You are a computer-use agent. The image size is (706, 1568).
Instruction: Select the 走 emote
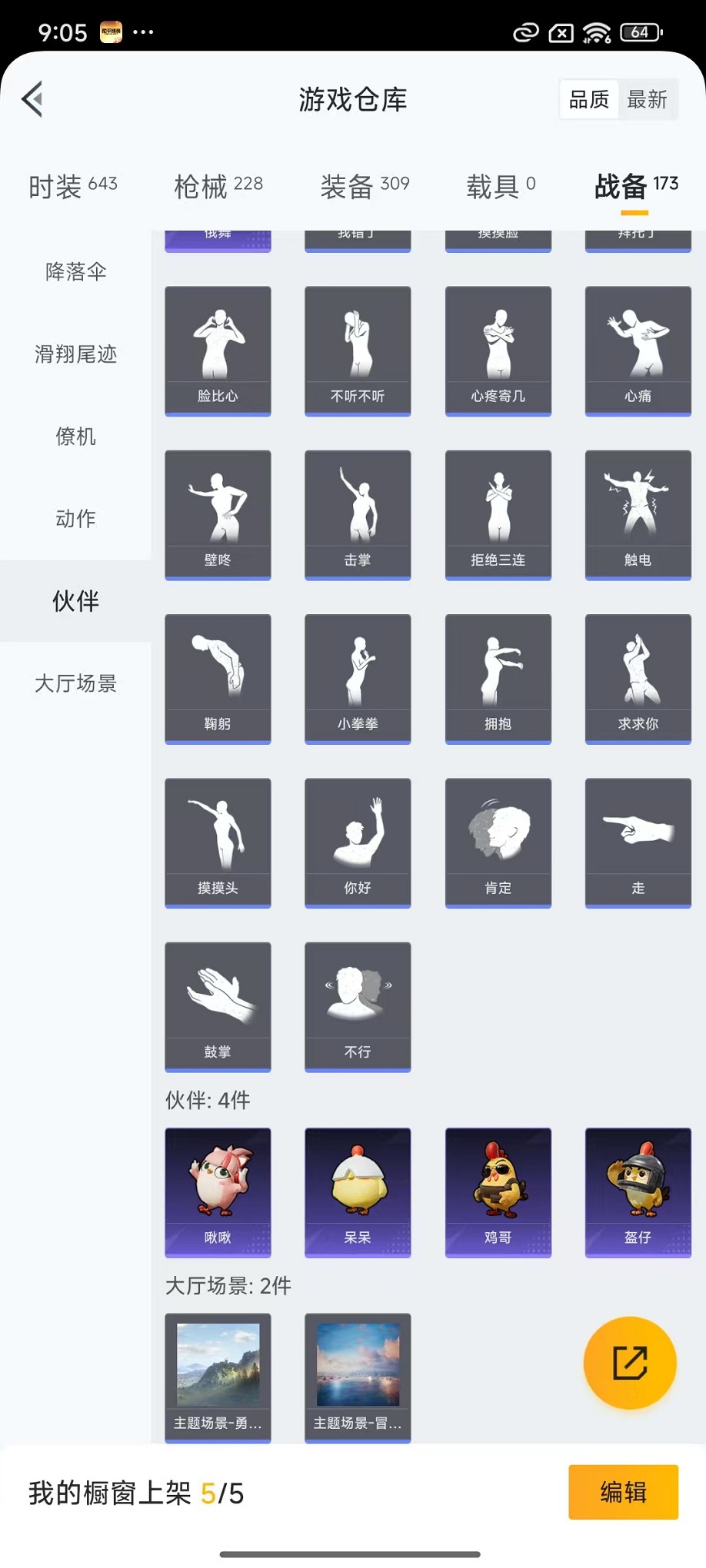(638, 842)
